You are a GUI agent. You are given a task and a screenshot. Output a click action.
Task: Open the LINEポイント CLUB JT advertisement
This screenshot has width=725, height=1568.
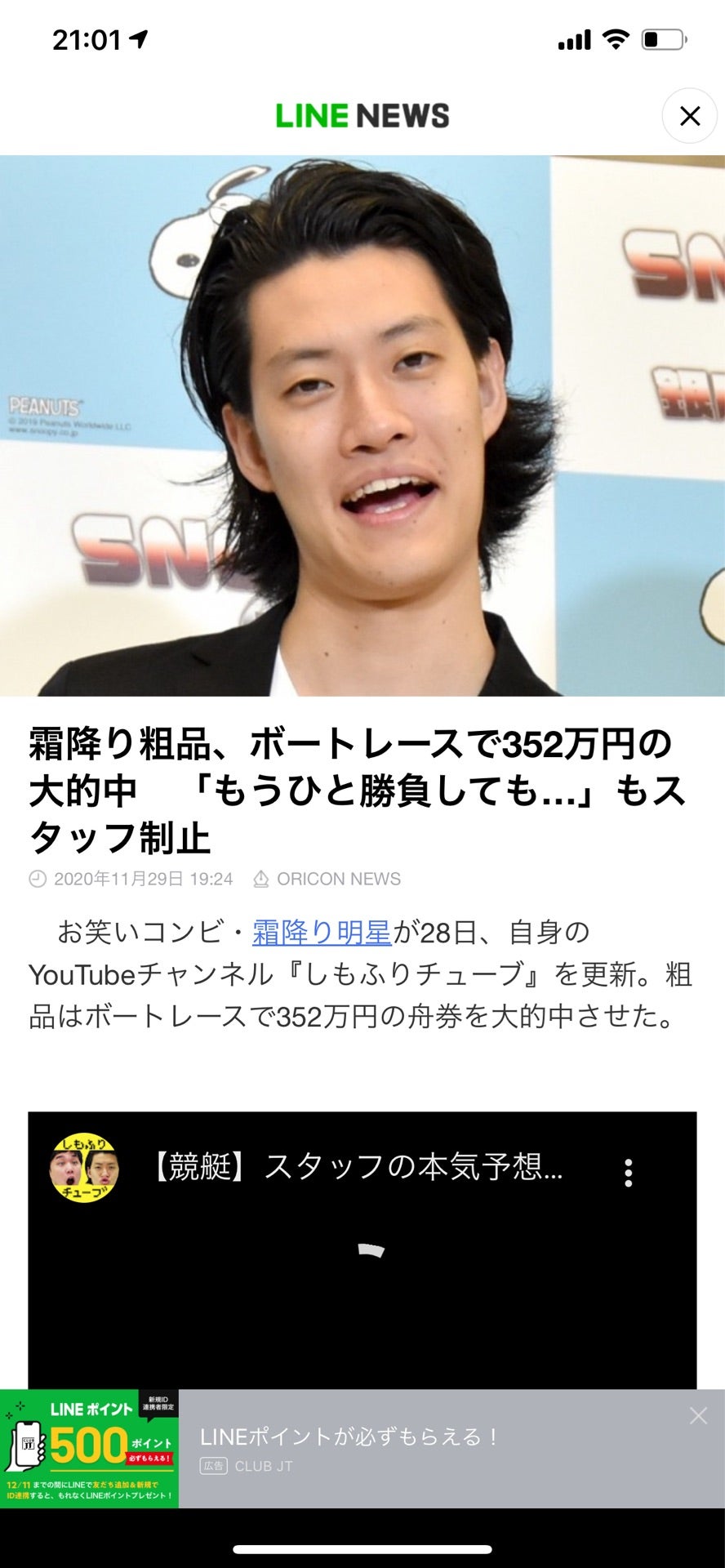point(351,1448)
